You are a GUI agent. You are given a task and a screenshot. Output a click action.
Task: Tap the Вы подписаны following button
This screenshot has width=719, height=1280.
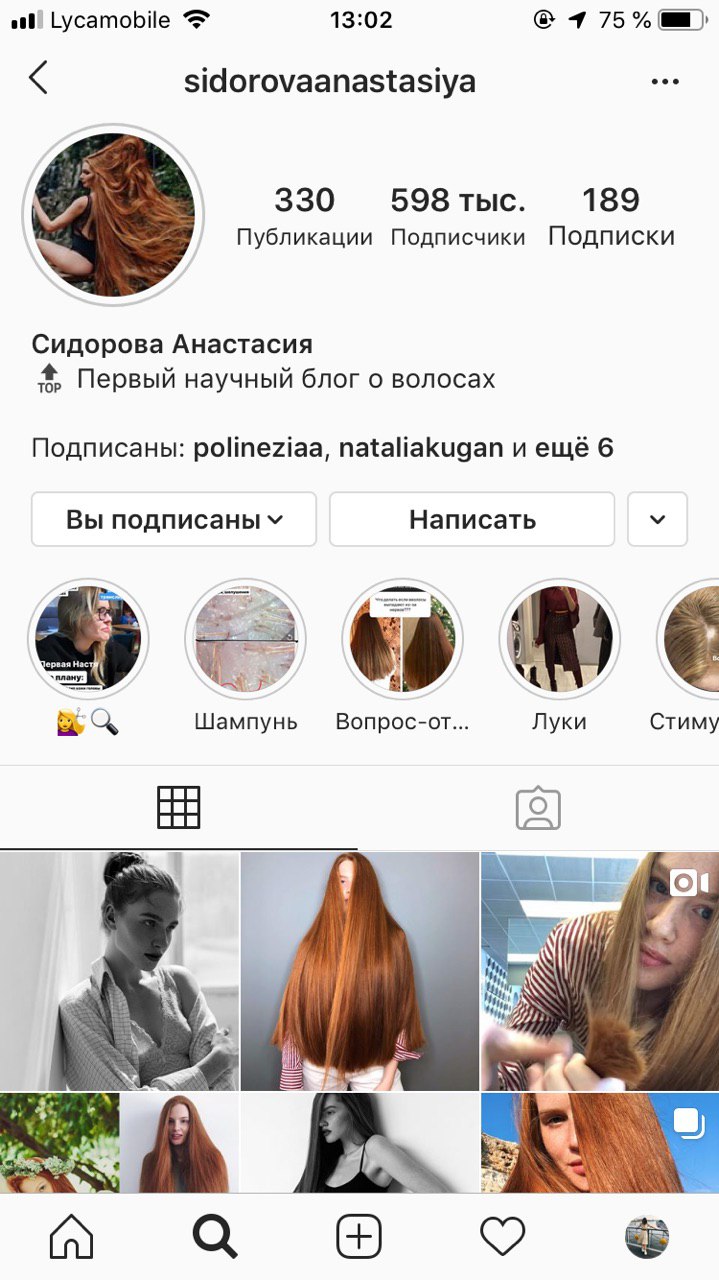(174, 519)
